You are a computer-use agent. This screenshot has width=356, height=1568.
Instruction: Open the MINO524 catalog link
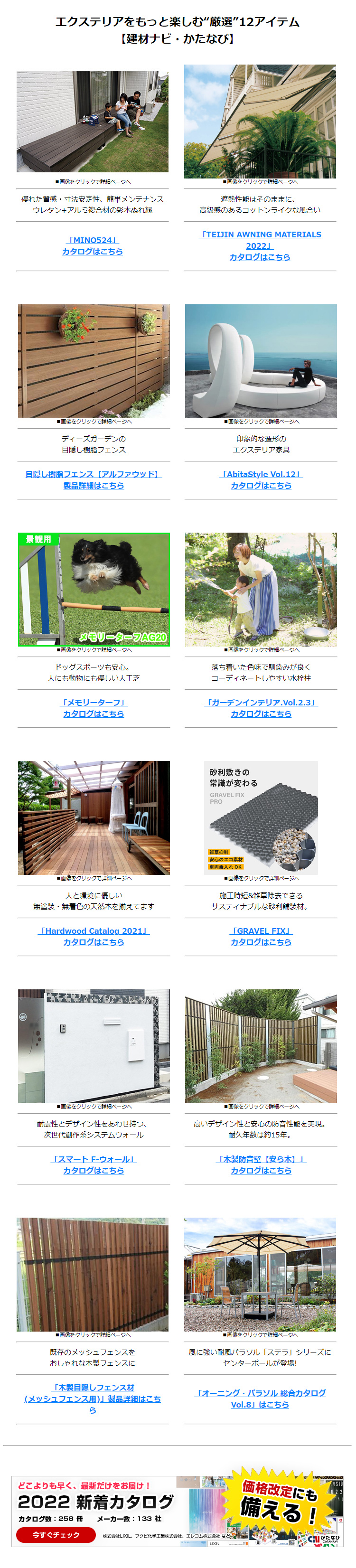93,246
